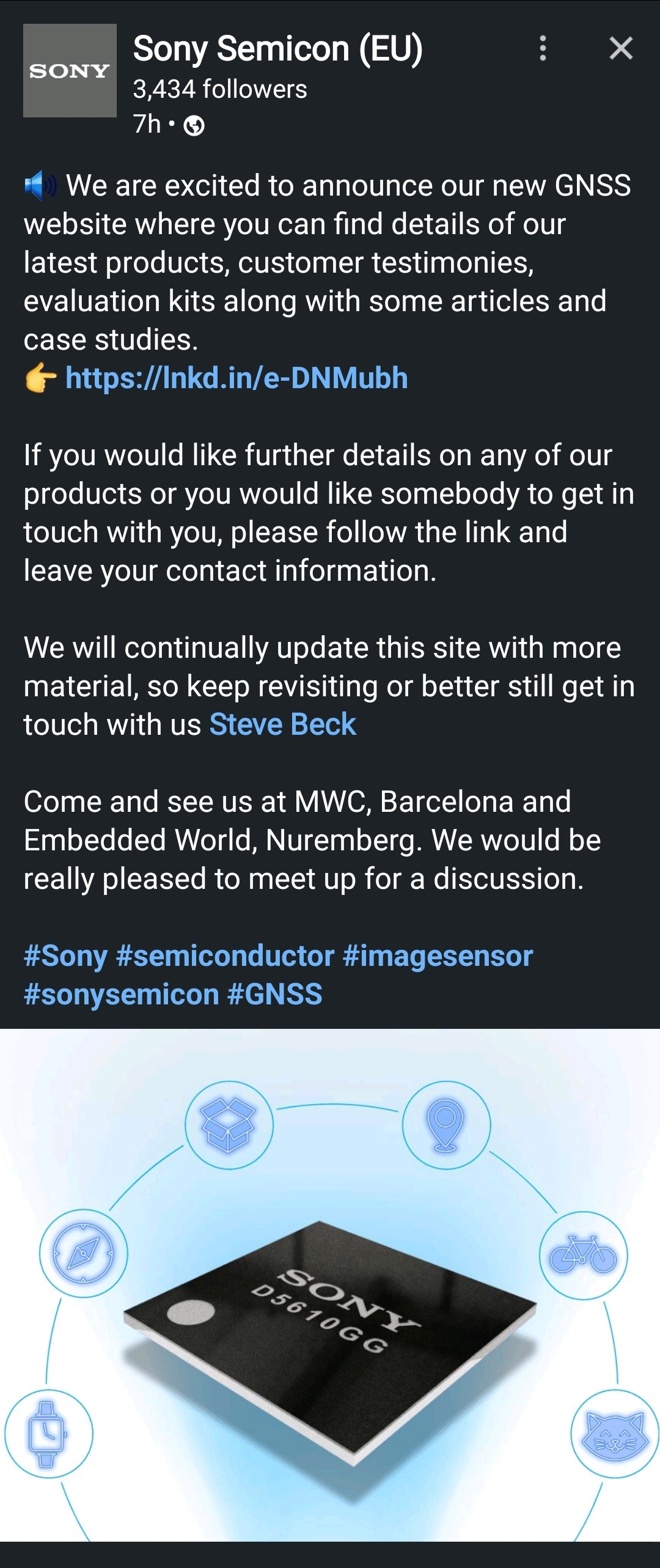Open the Sony logo avatar
660x1568 pixels.
(70, 71)
